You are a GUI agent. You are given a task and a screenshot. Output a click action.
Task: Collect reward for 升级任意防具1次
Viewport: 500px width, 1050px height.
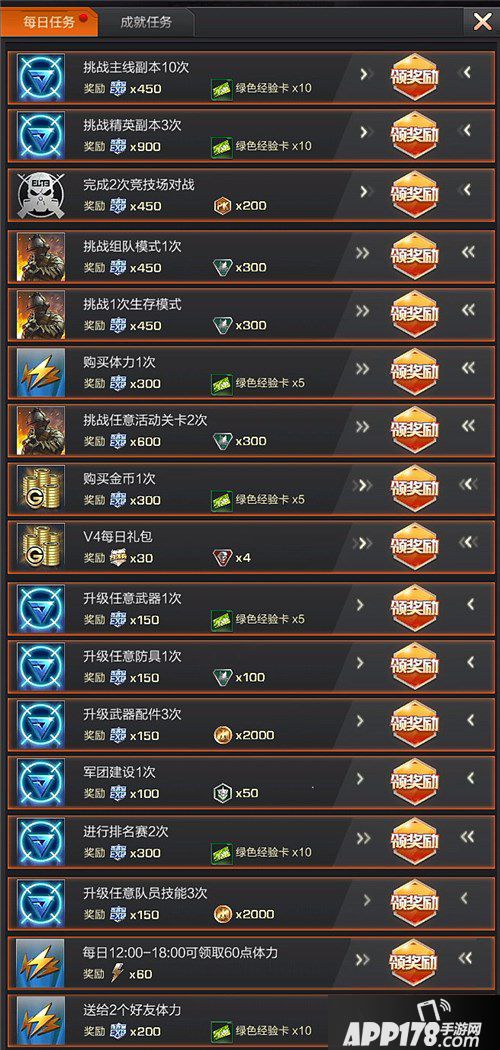[x=414, y=666]
